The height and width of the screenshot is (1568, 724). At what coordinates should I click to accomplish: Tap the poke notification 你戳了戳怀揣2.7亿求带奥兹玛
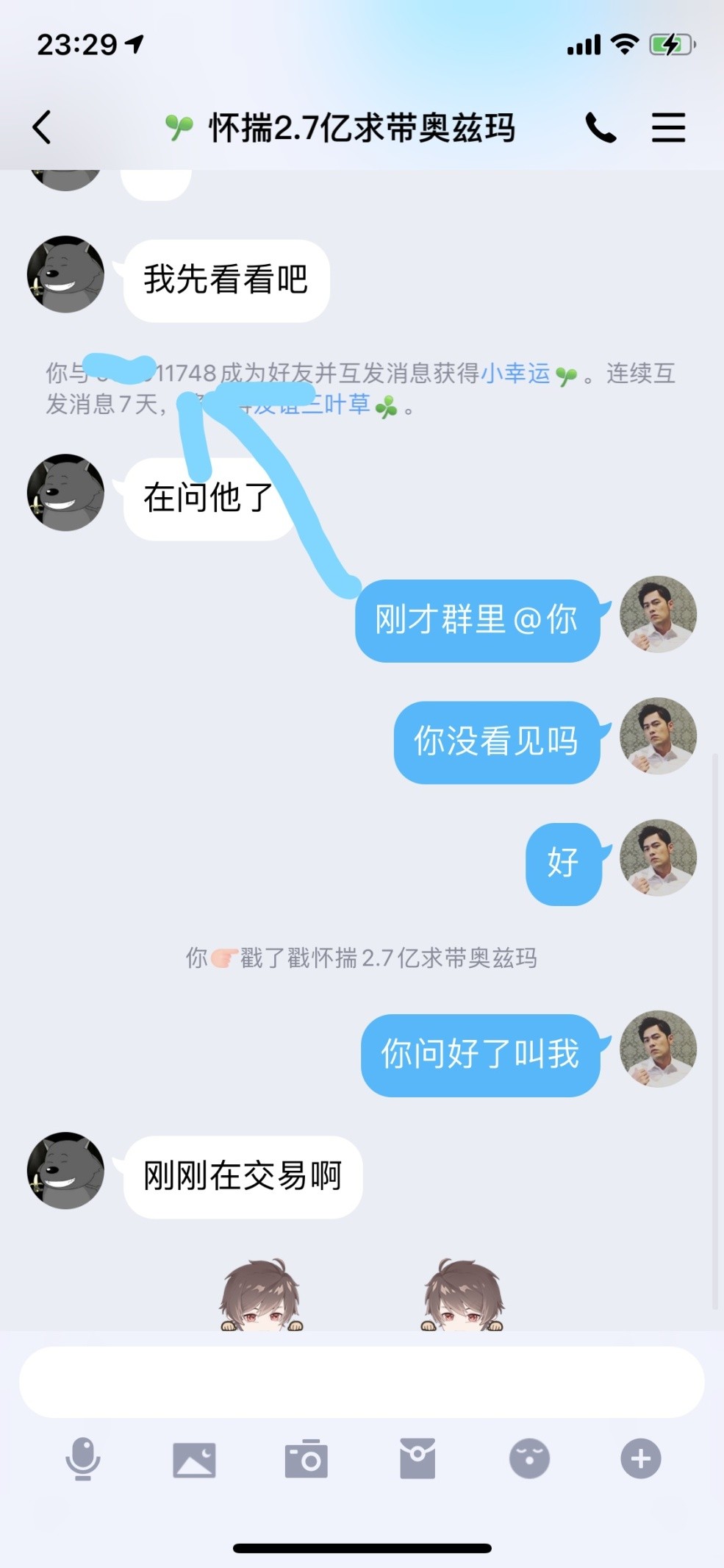362,959
